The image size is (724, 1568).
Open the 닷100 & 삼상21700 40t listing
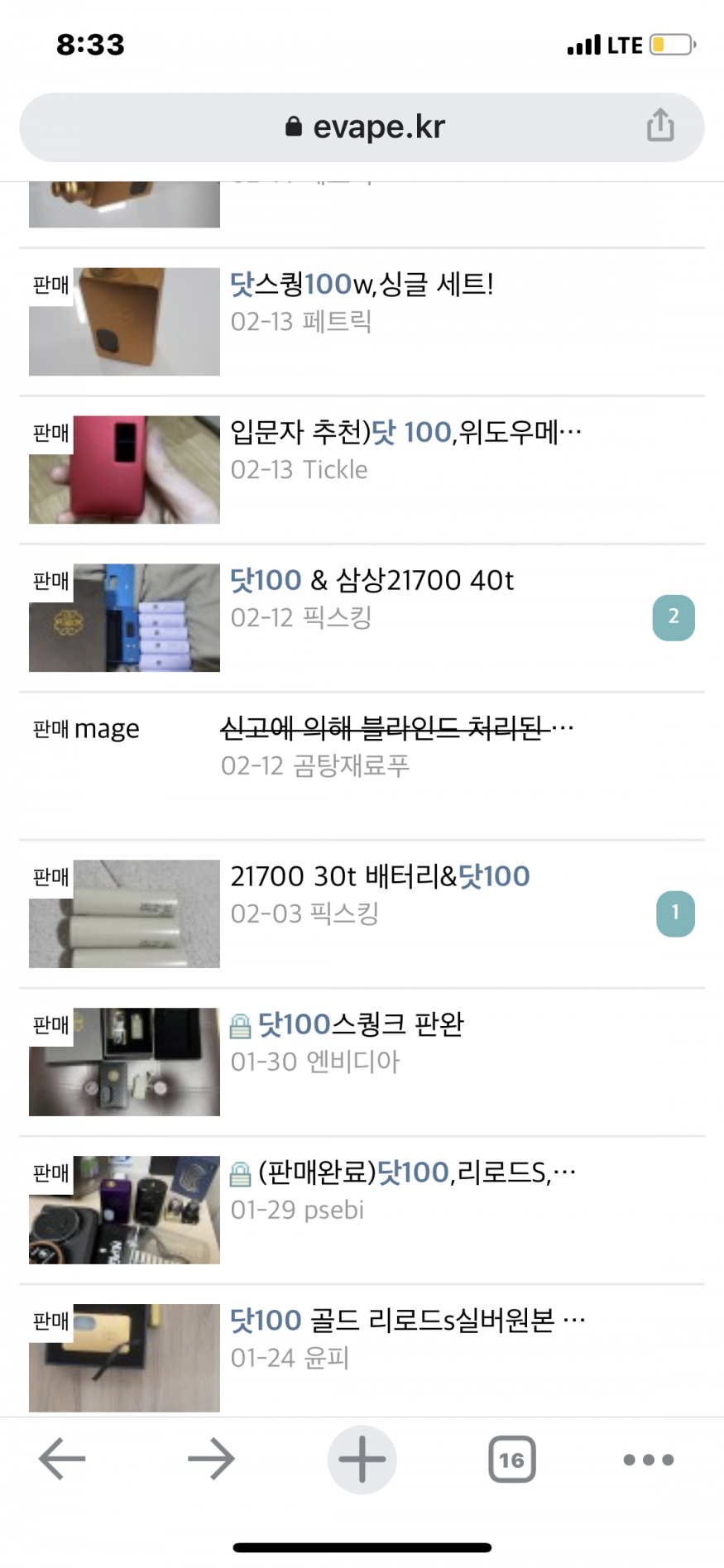[372, 581]
